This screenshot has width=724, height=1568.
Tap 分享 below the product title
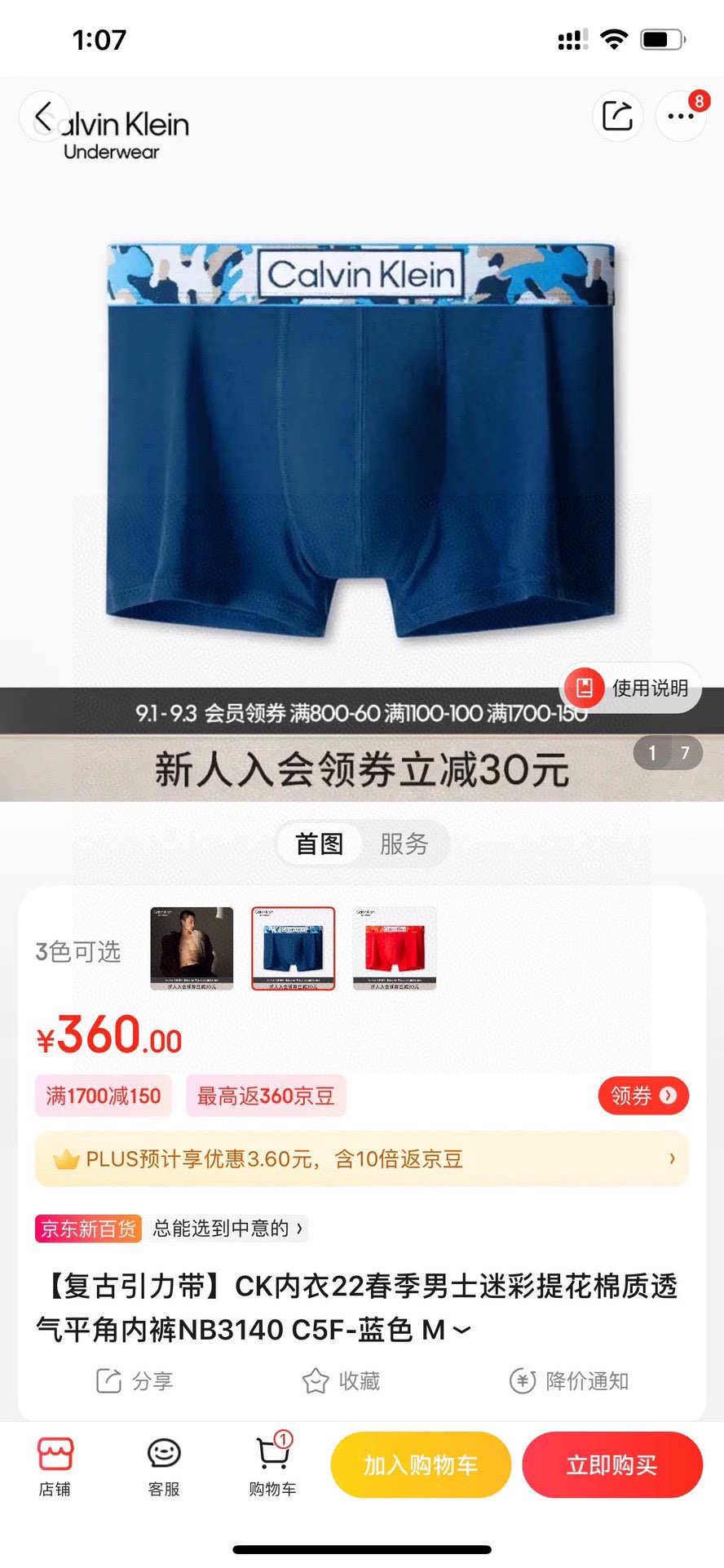(135, 1381)
